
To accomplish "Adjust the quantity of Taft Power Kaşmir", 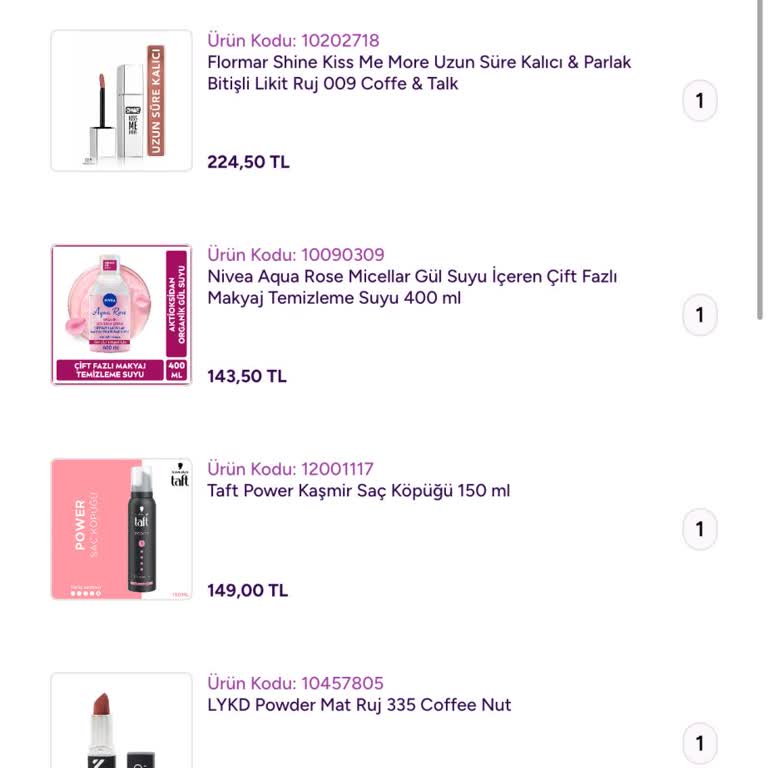I will point(700,529).
